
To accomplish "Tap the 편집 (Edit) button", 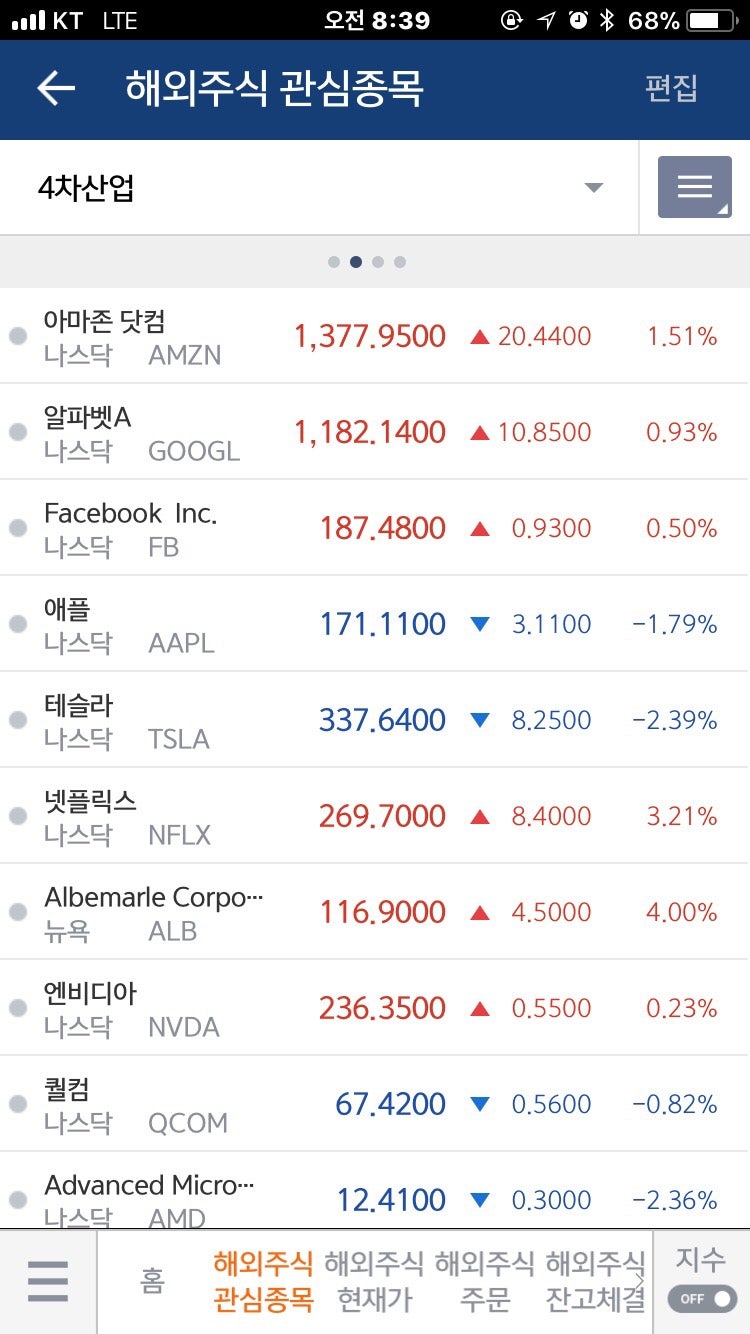I will (x=671, y=89).
